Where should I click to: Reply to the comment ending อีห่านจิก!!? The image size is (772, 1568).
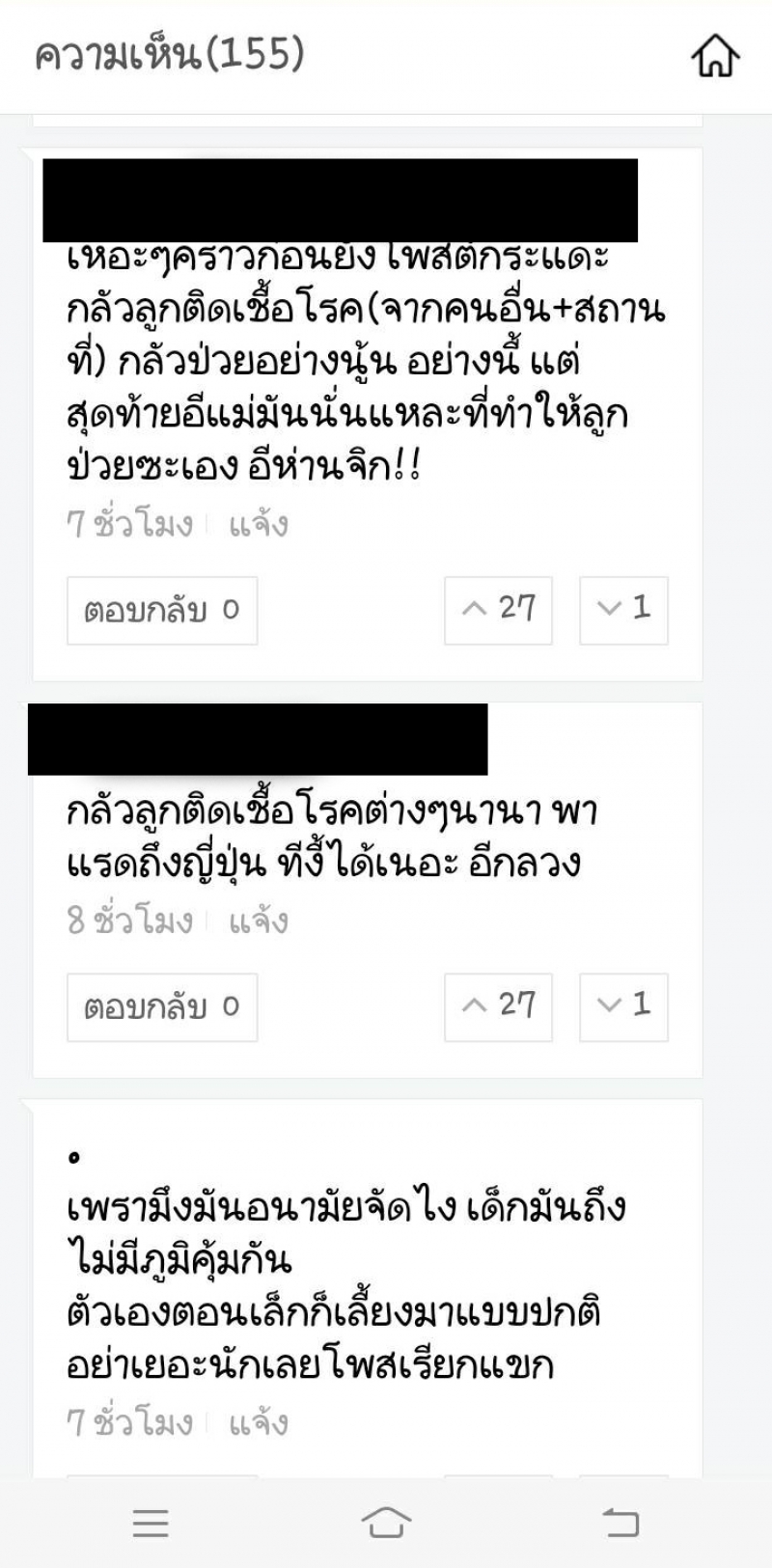162,611
